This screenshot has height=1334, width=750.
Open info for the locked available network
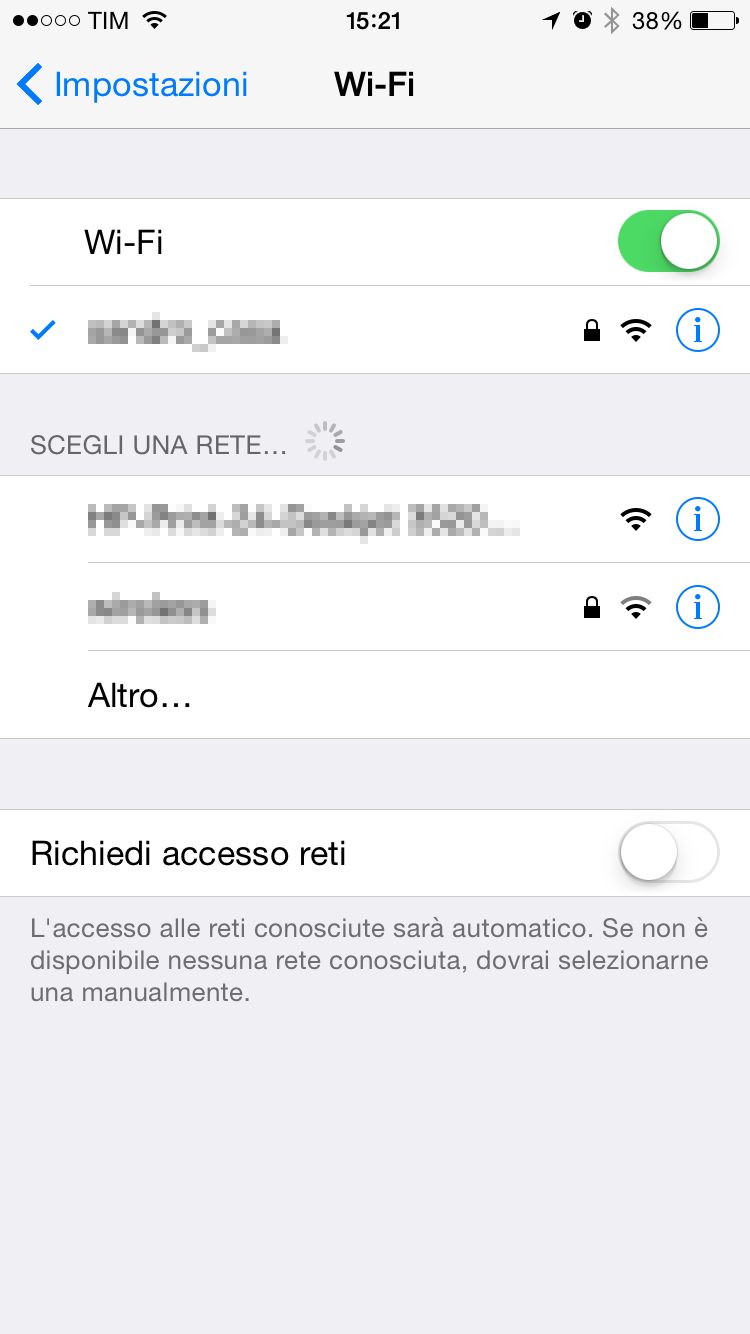[x=698, y=606]
